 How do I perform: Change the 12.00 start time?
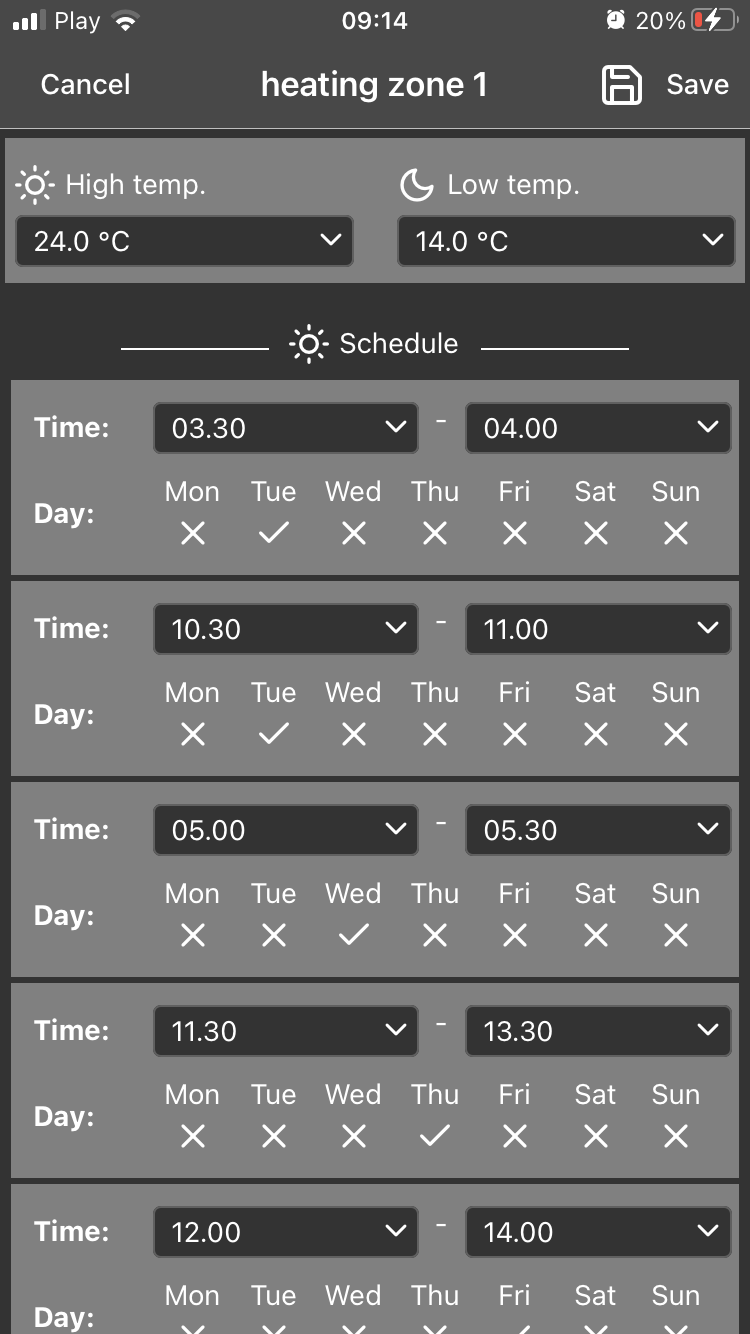pos(286,1232)
